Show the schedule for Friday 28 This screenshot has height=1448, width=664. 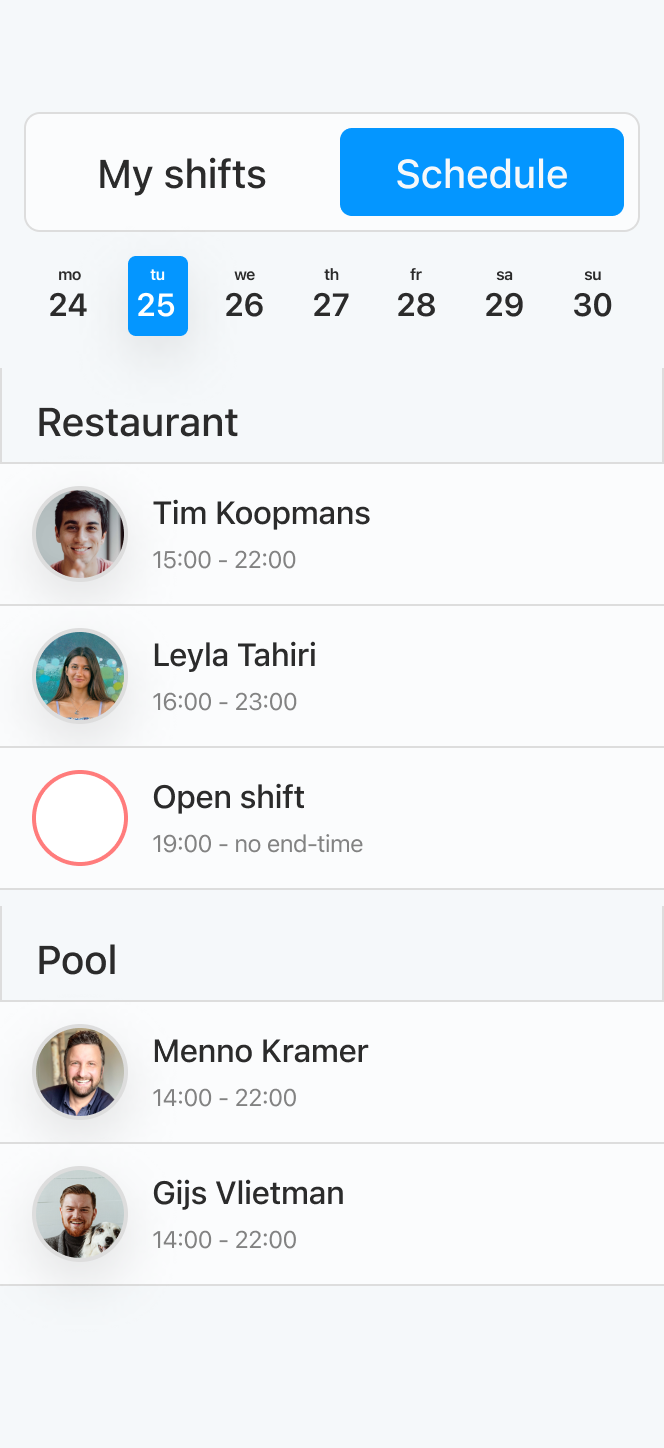[416, 296]
